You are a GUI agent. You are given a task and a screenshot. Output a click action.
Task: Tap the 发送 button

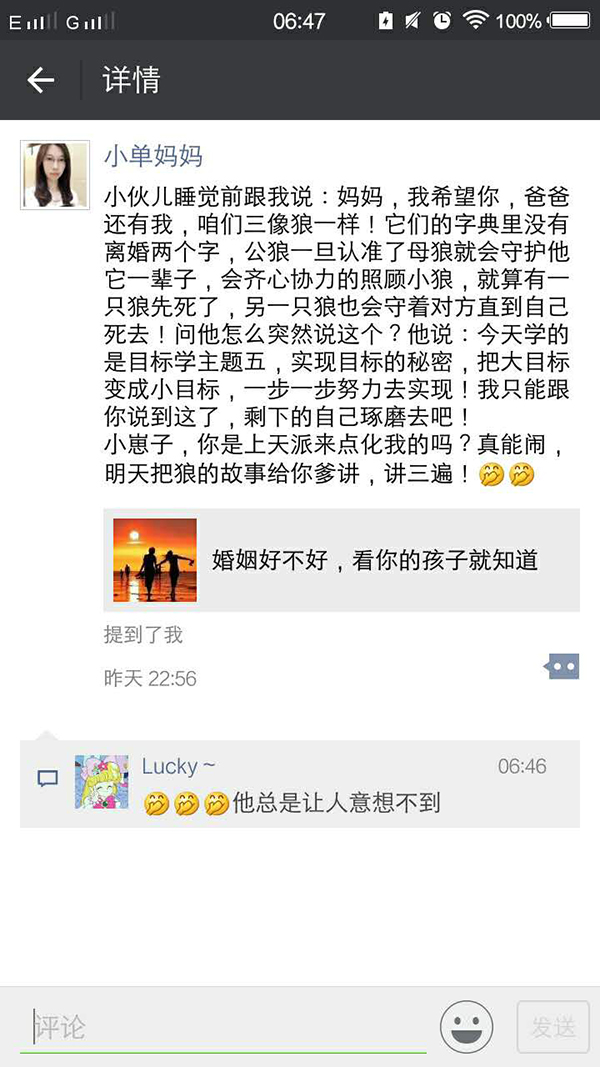coord(553,1026)
